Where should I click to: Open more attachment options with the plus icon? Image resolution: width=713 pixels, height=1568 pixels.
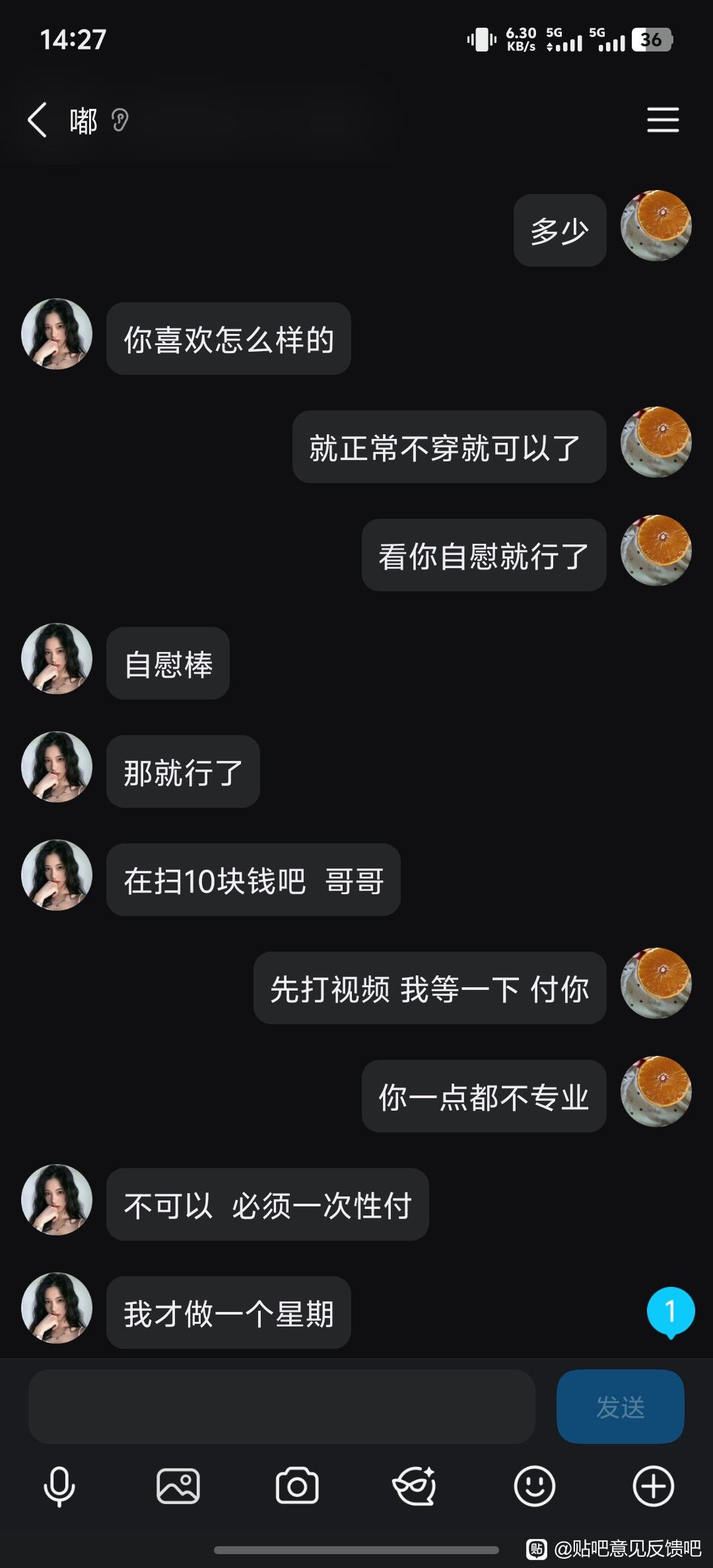[653, 1487]
